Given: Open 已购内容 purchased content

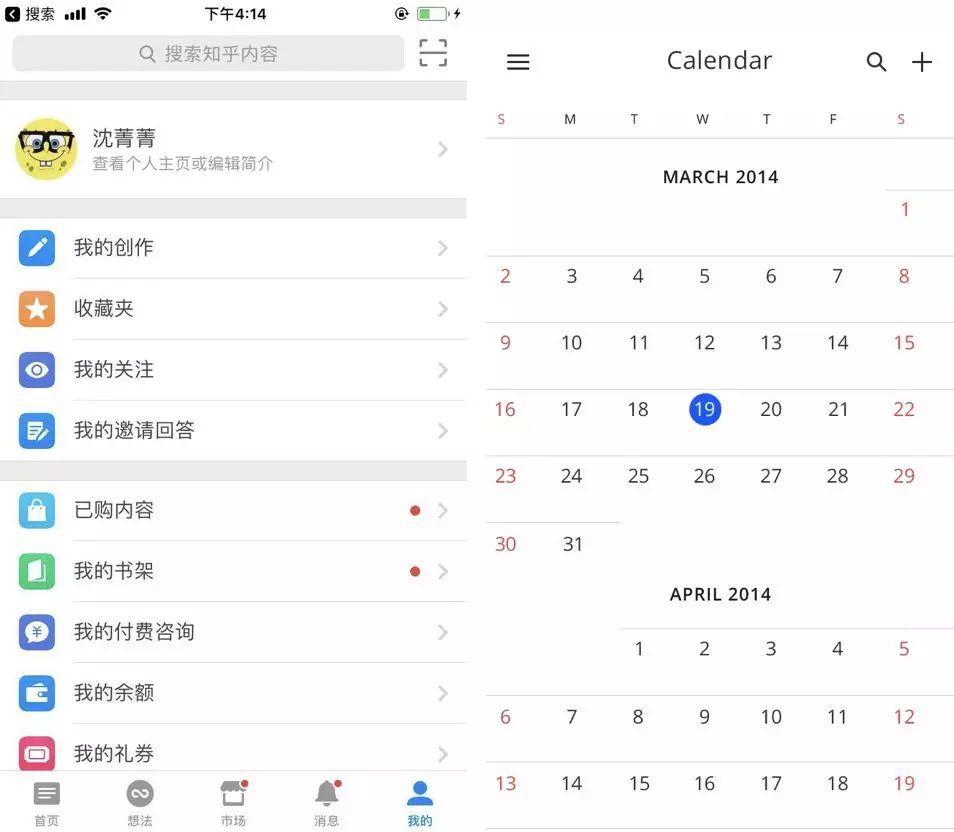Looking at the screenshot, I should [232, 511].
